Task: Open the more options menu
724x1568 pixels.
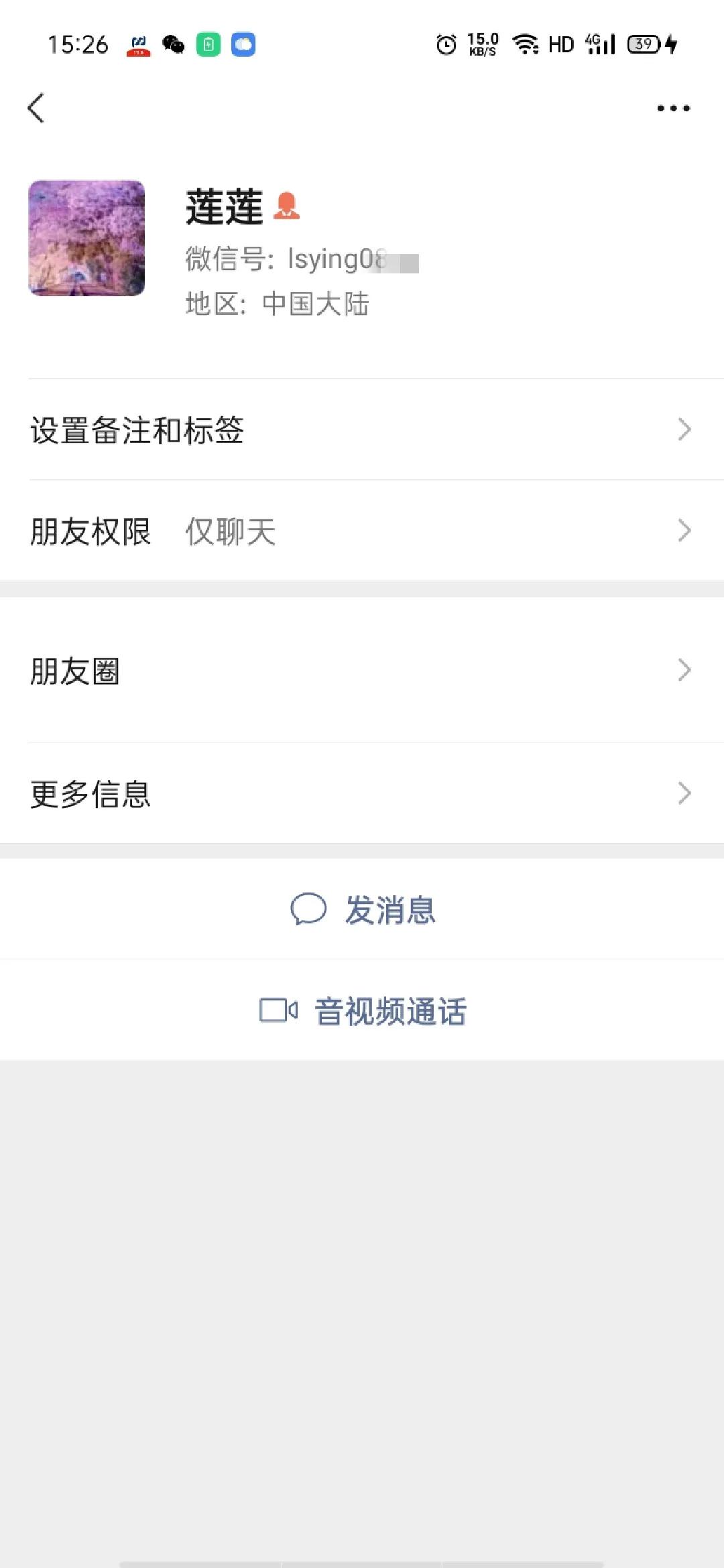Action: (674, 109)
